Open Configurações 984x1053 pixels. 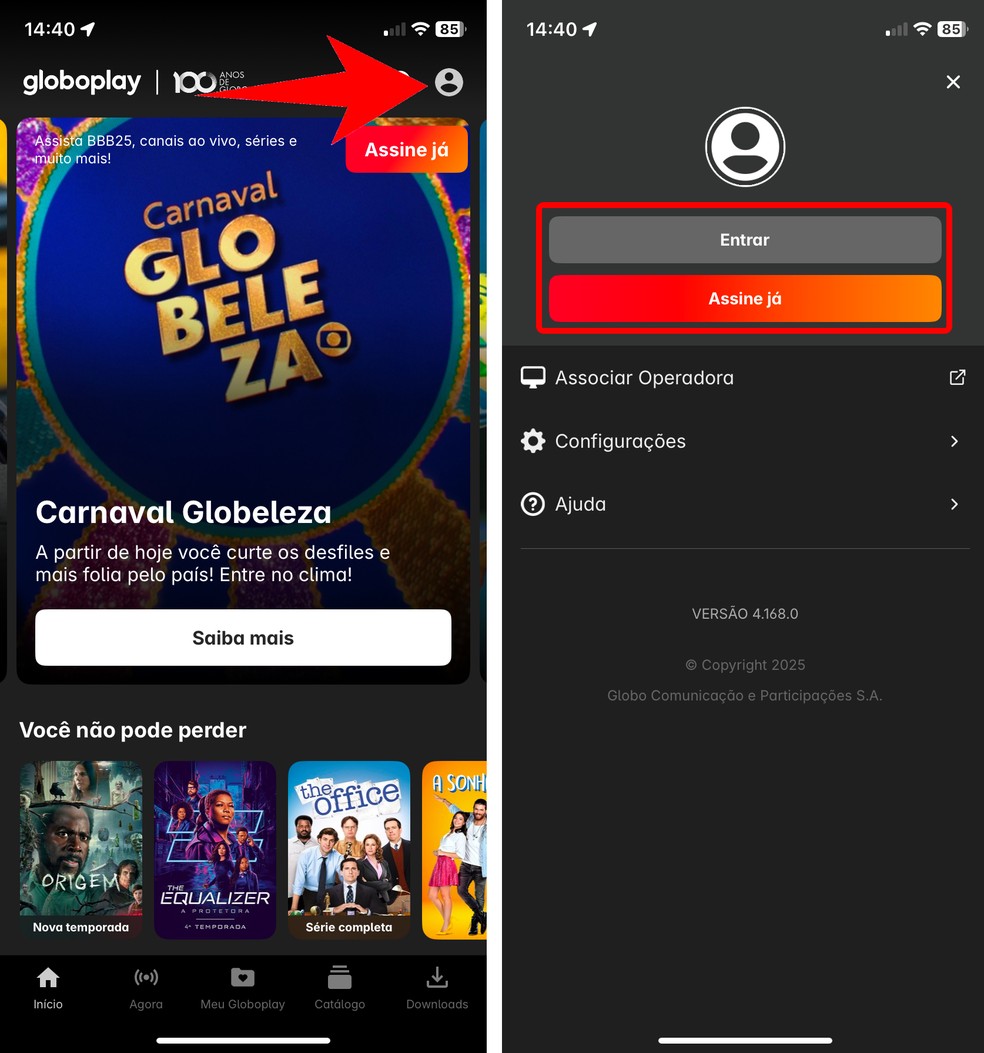point(743,441)
